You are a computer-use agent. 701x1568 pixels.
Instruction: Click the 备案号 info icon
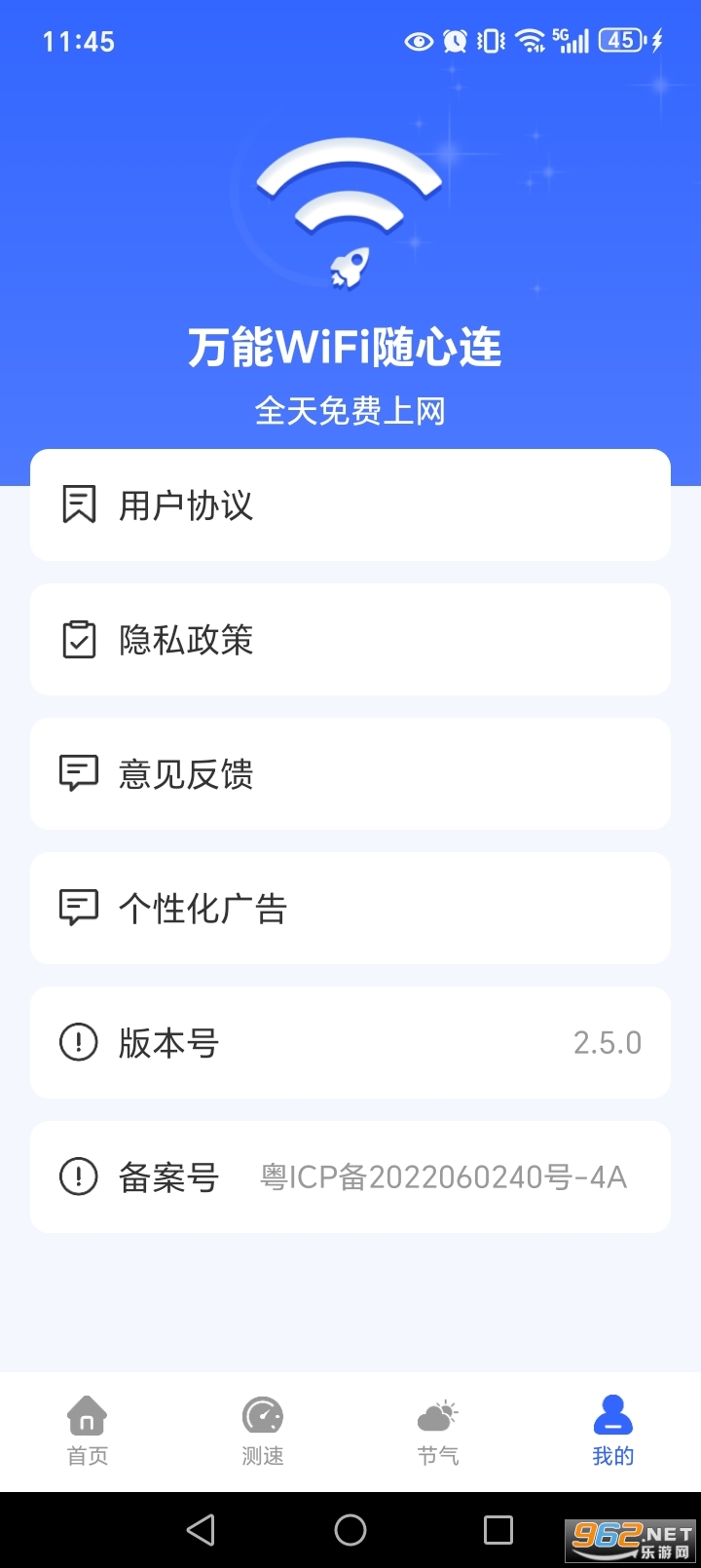point(79,1176)
